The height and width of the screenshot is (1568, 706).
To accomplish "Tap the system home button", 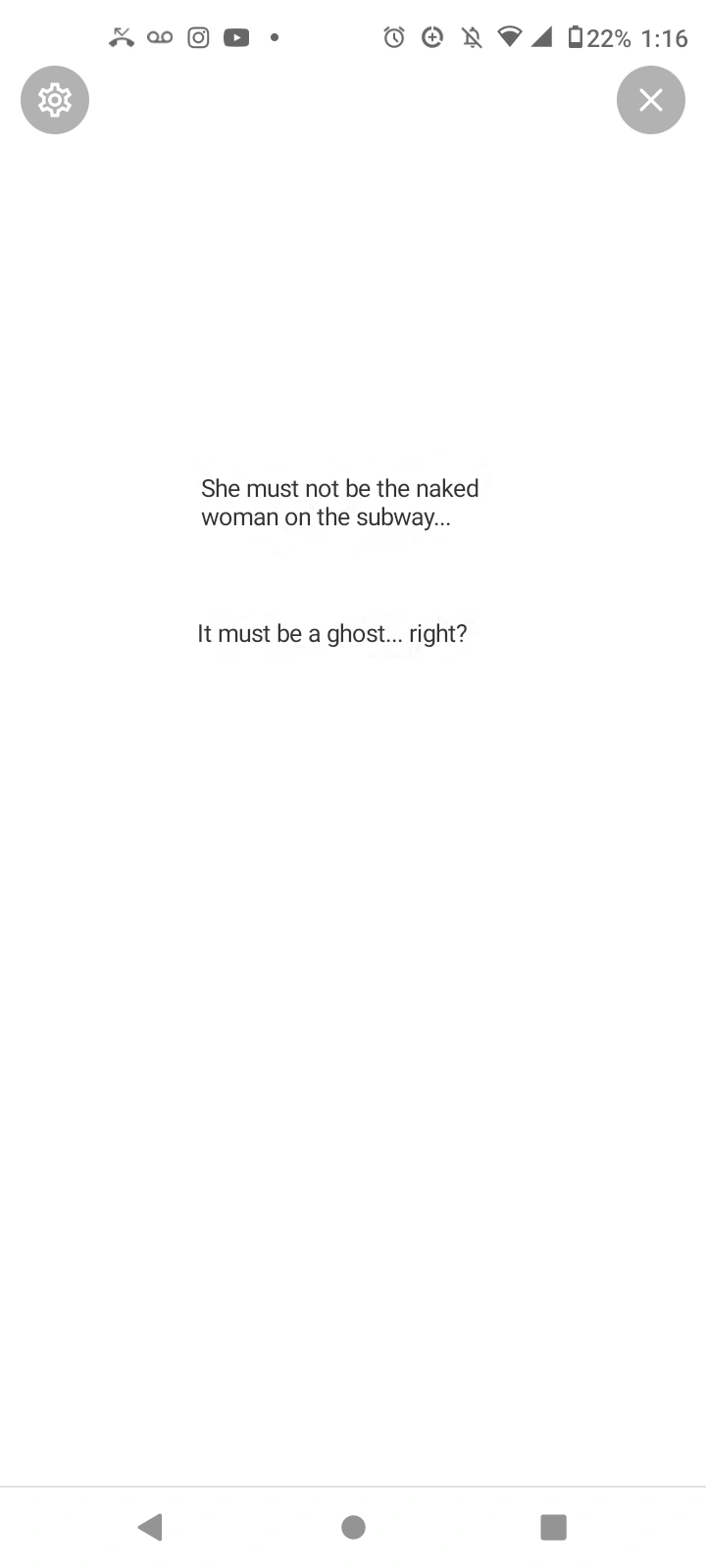I will click(x=354, y=1527).
